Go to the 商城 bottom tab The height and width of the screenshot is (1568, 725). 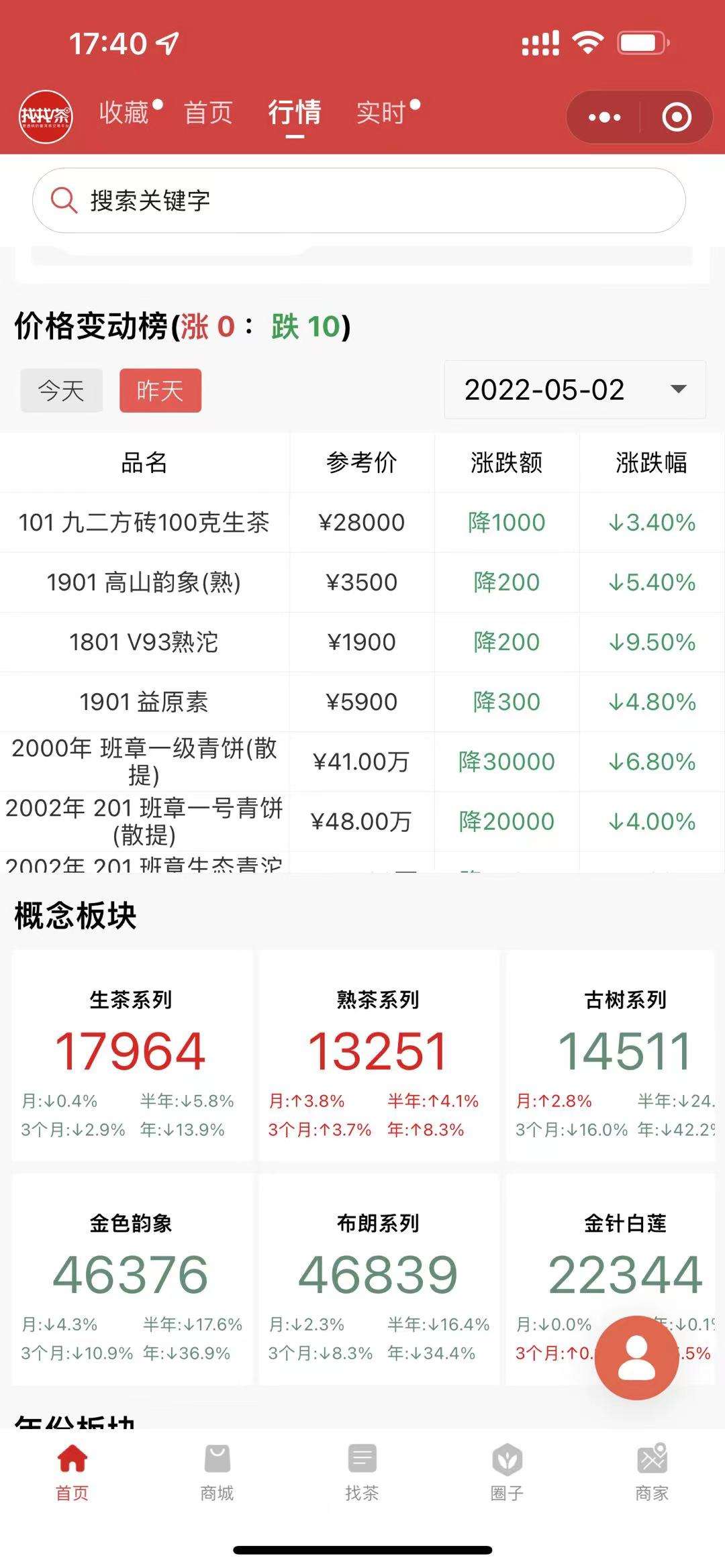[x=217, y=1474]
